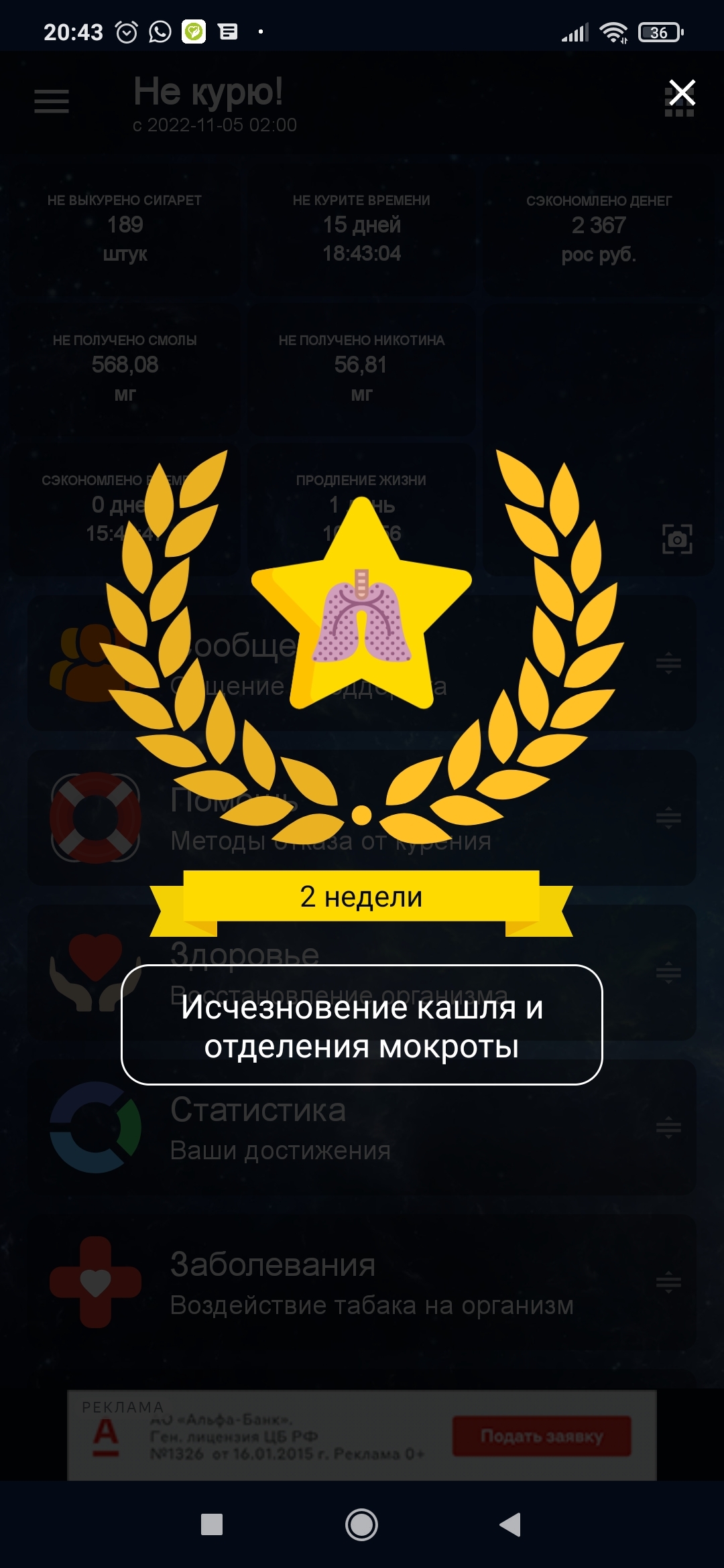Go to the home screen
Viewport: 724px width, 1568px height.
click(x=361, y=1524)
